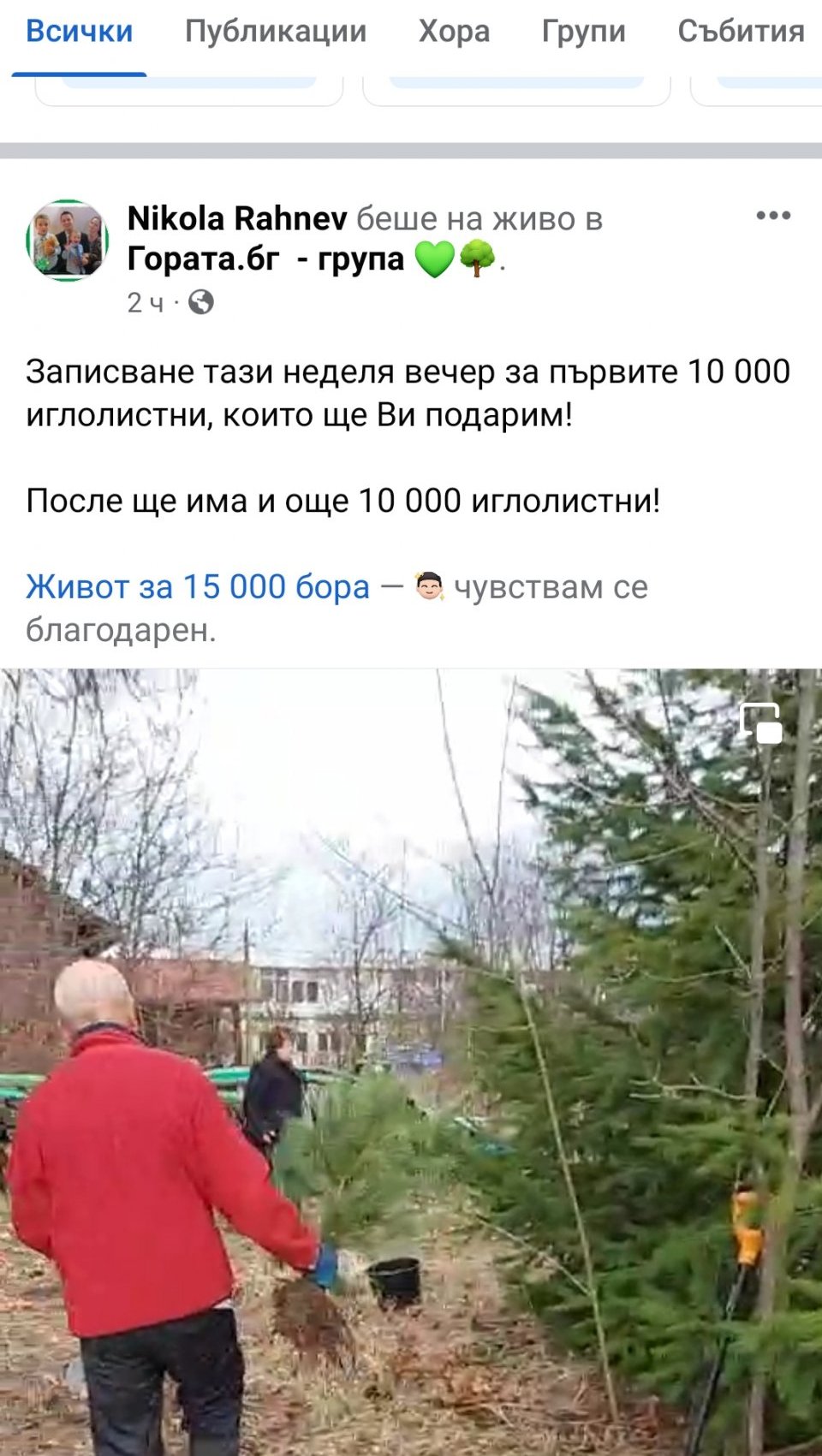
Task: Open Nikola Rahnev's profile name link
Action: [x=237, y=218]
